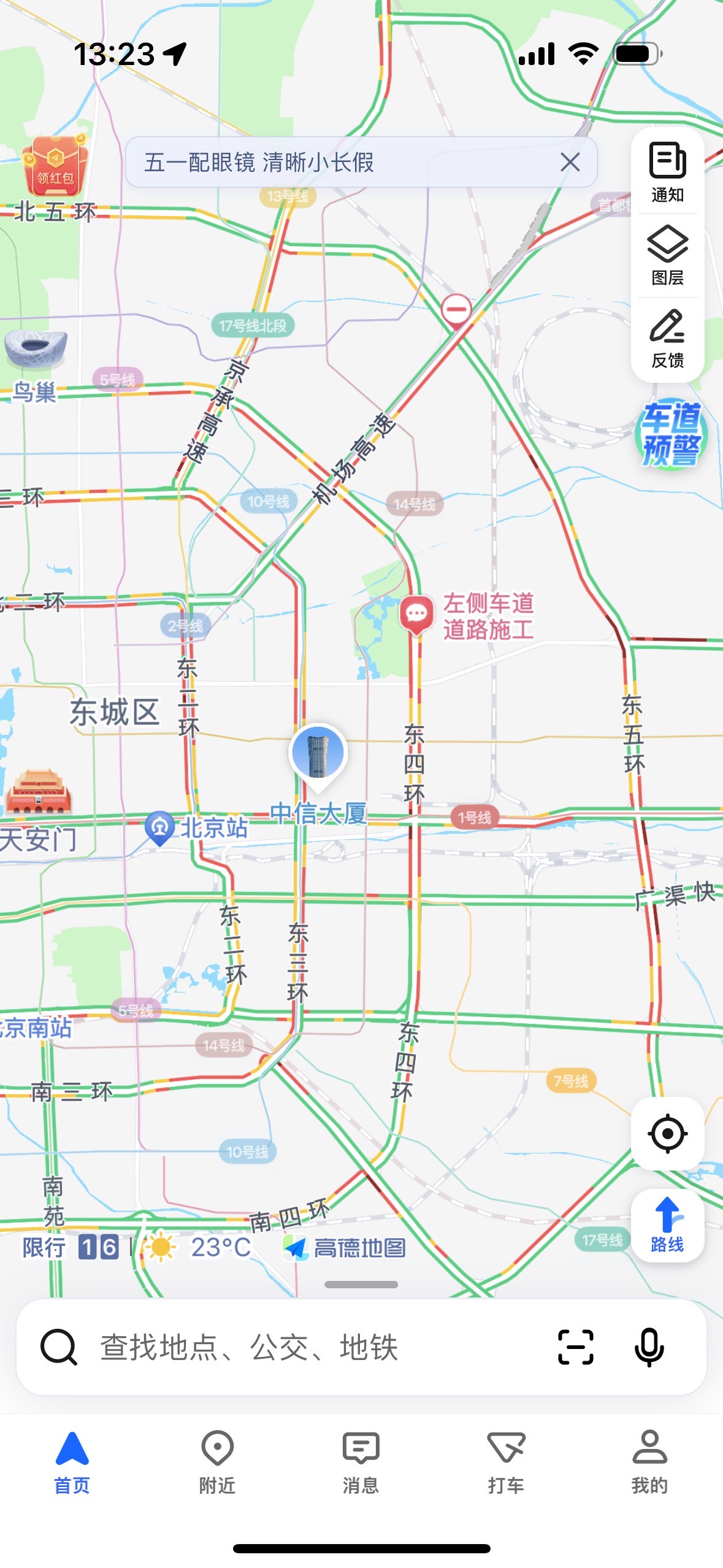Dismiss the 五一配眼镜 banner

[570, 163]
